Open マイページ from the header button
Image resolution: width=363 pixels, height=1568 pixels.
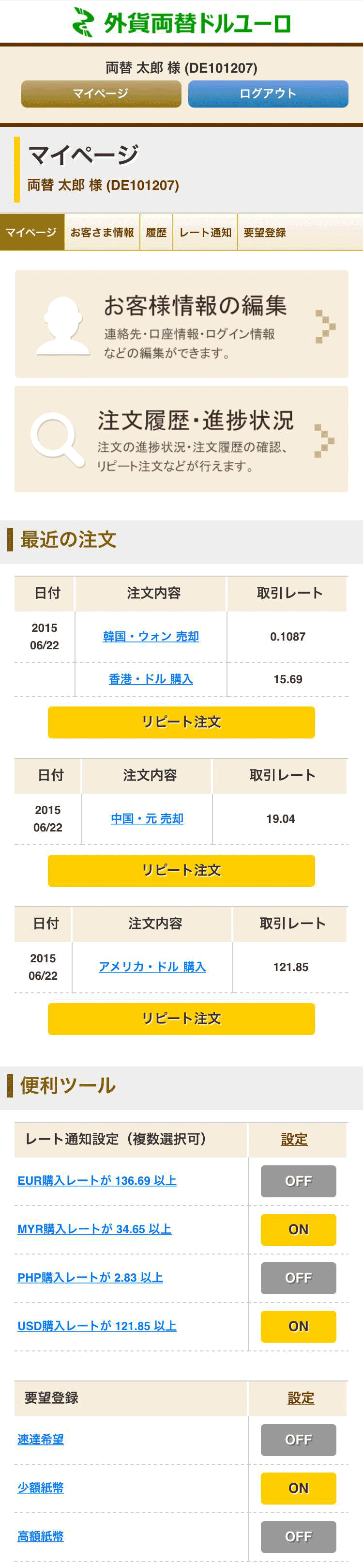pyautogui.click(x=101, y=94)
